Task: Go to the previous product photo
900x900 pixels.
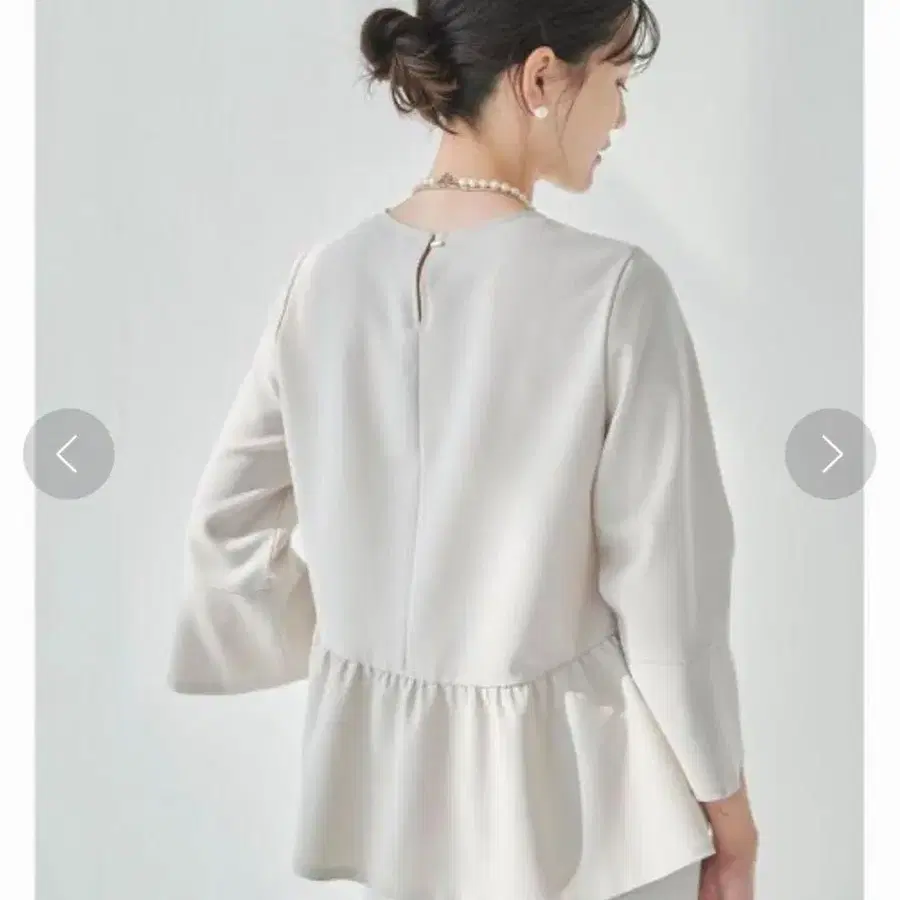Action: click(69, 454)
